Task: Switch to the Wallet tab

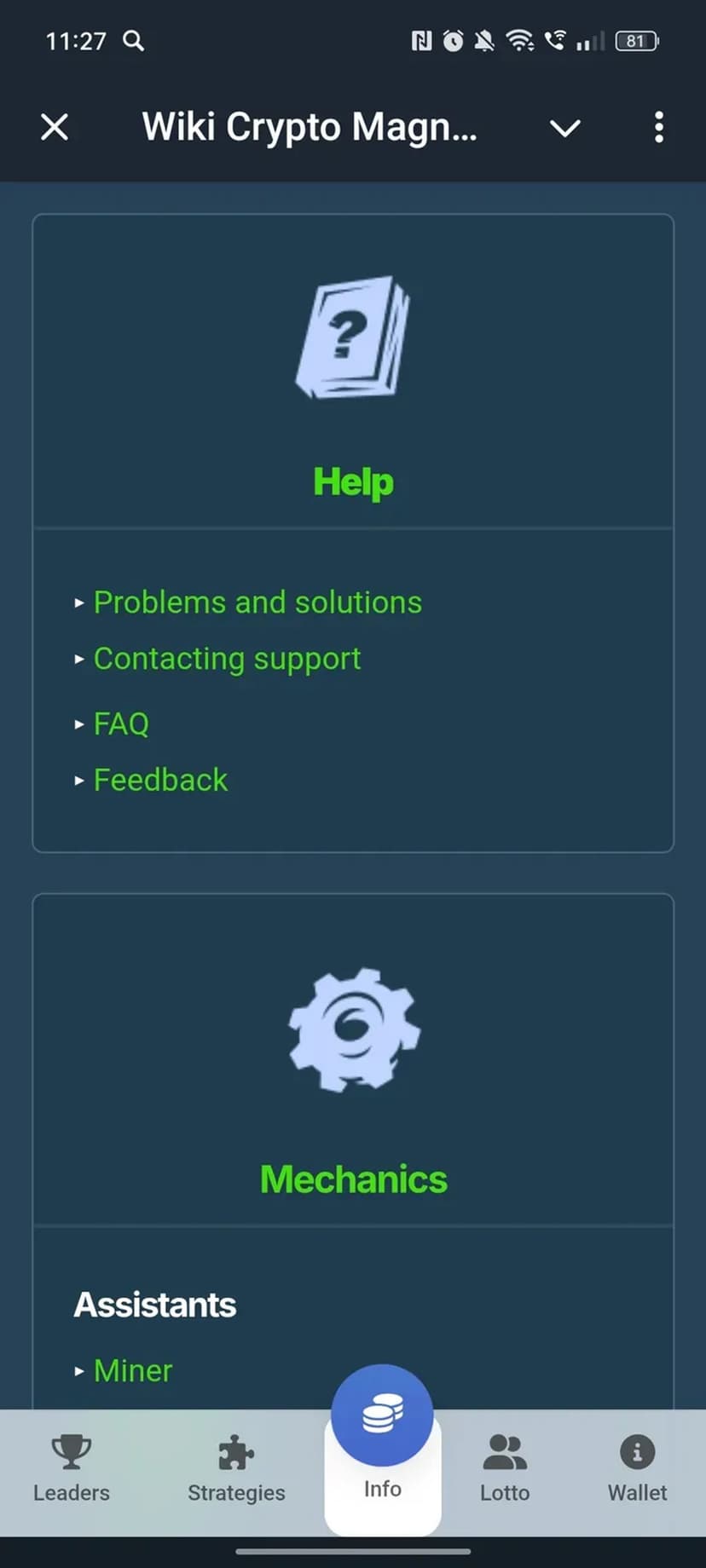Action: click(x=637, y=1469)
